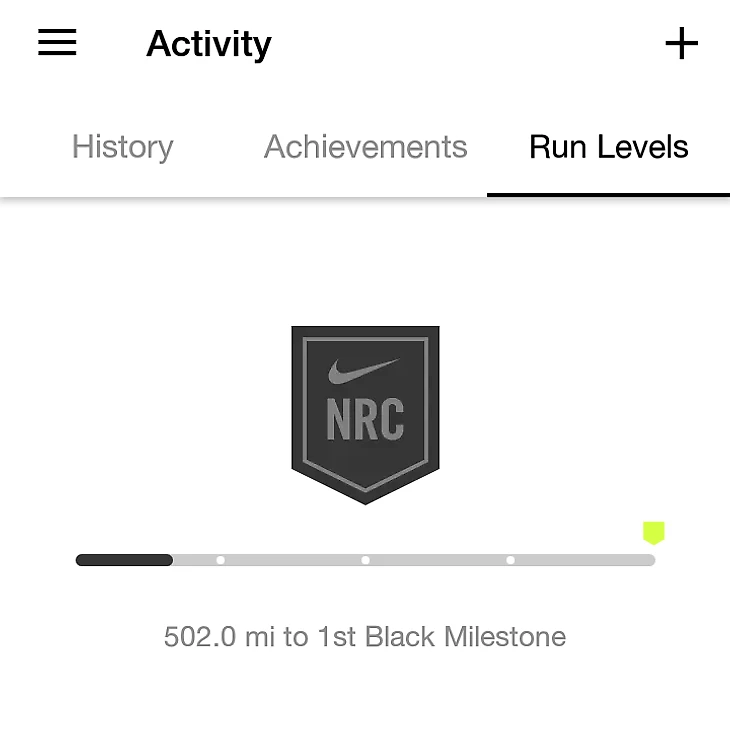The image size is (730, 740).
Task: Open the hamburger navigation menu
Action: click(x=57, y=43)
